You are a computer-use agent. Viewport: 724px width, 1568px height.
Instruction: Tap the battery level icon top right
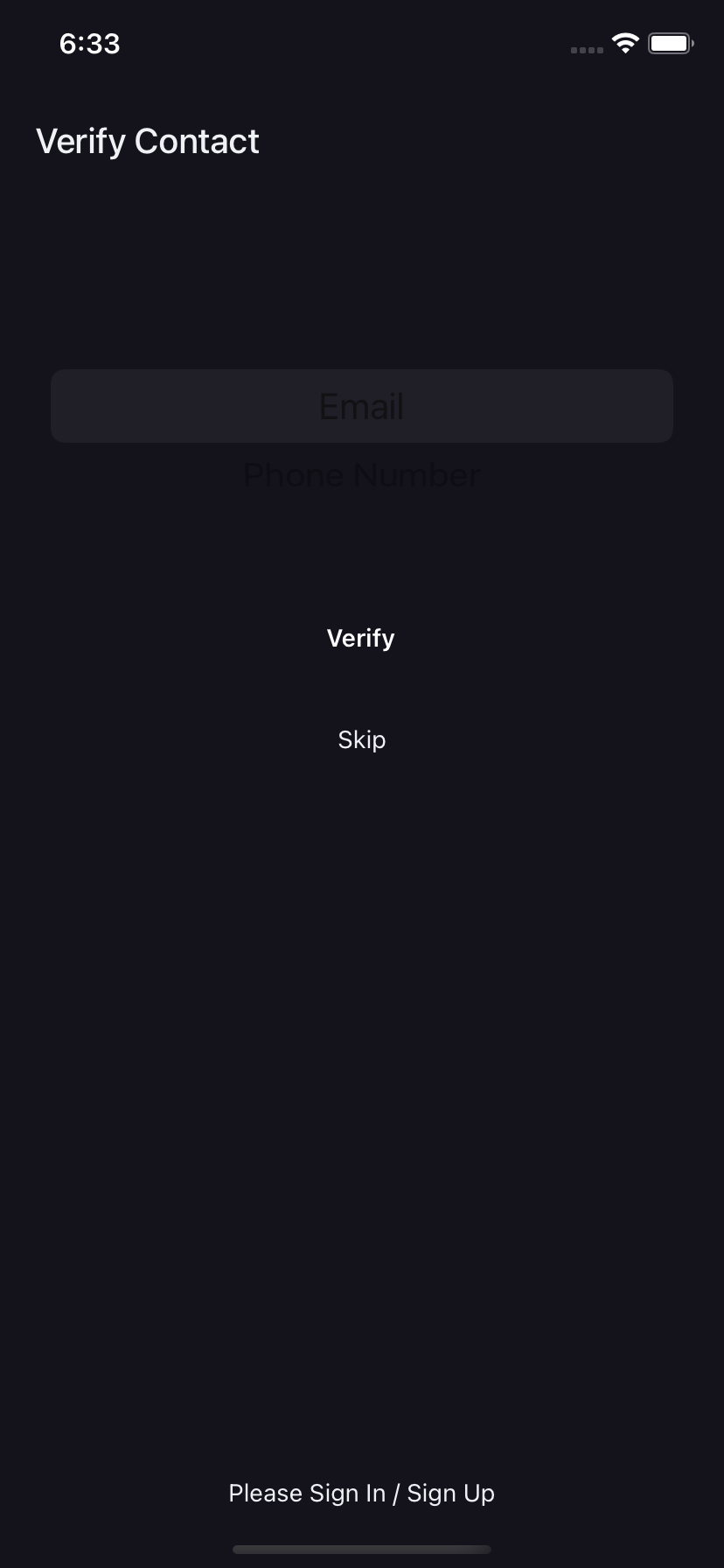point(670,42)
